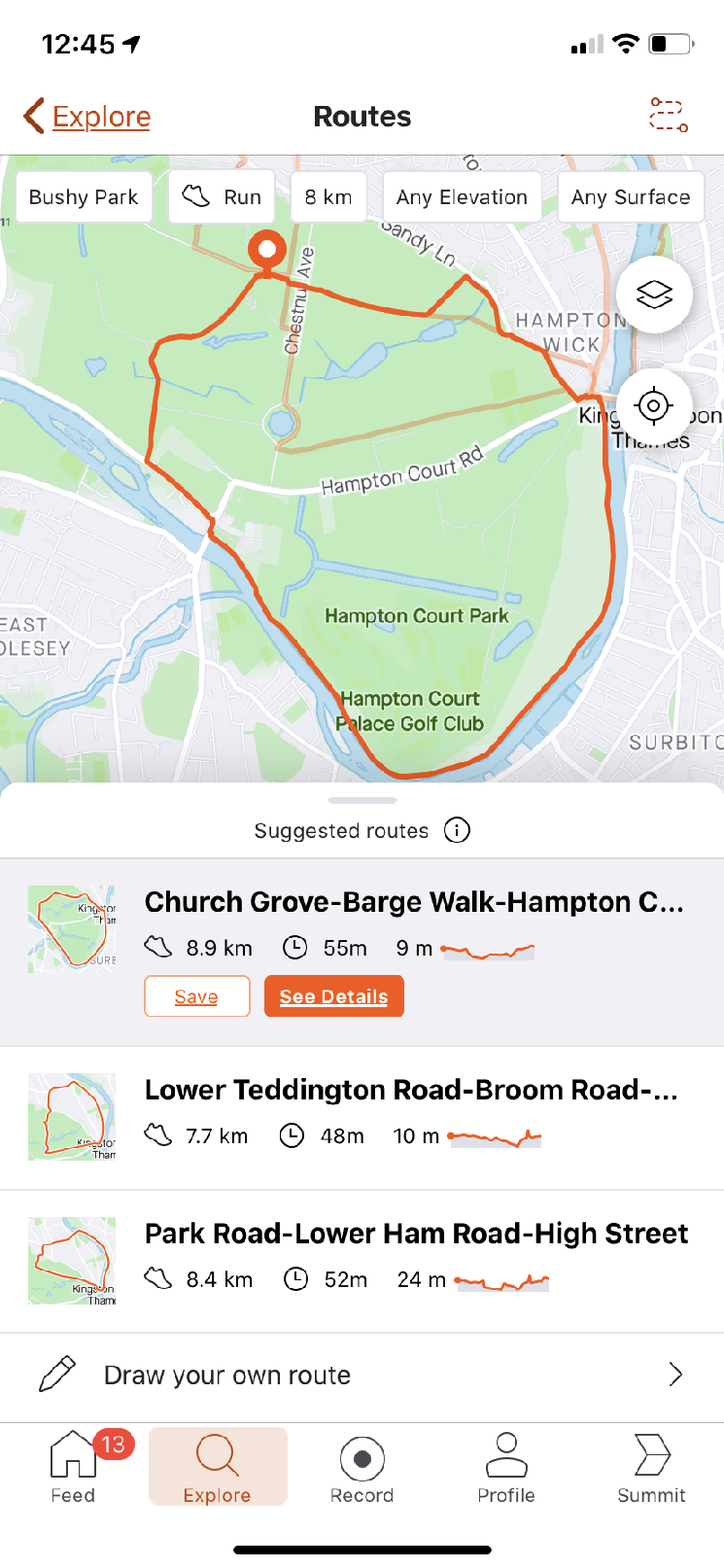Draw your own route
The width and height of the screenshot is (724, 1568).
pos(362,1376)
